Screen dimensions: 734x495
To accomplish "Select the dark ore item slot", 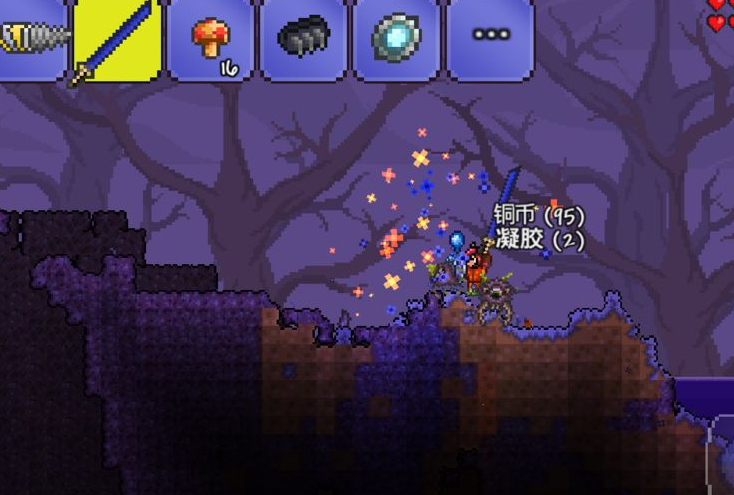I will [302, 38].
